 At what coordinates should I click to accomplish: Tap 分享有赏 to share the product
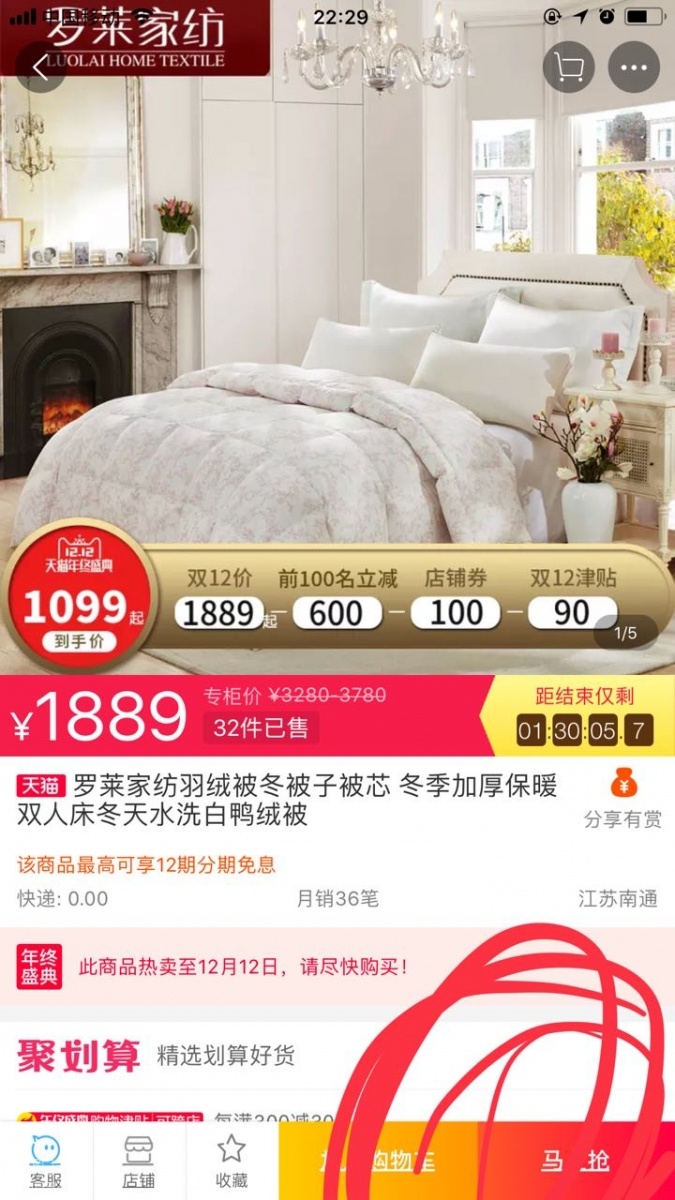[x=622, y=801]
